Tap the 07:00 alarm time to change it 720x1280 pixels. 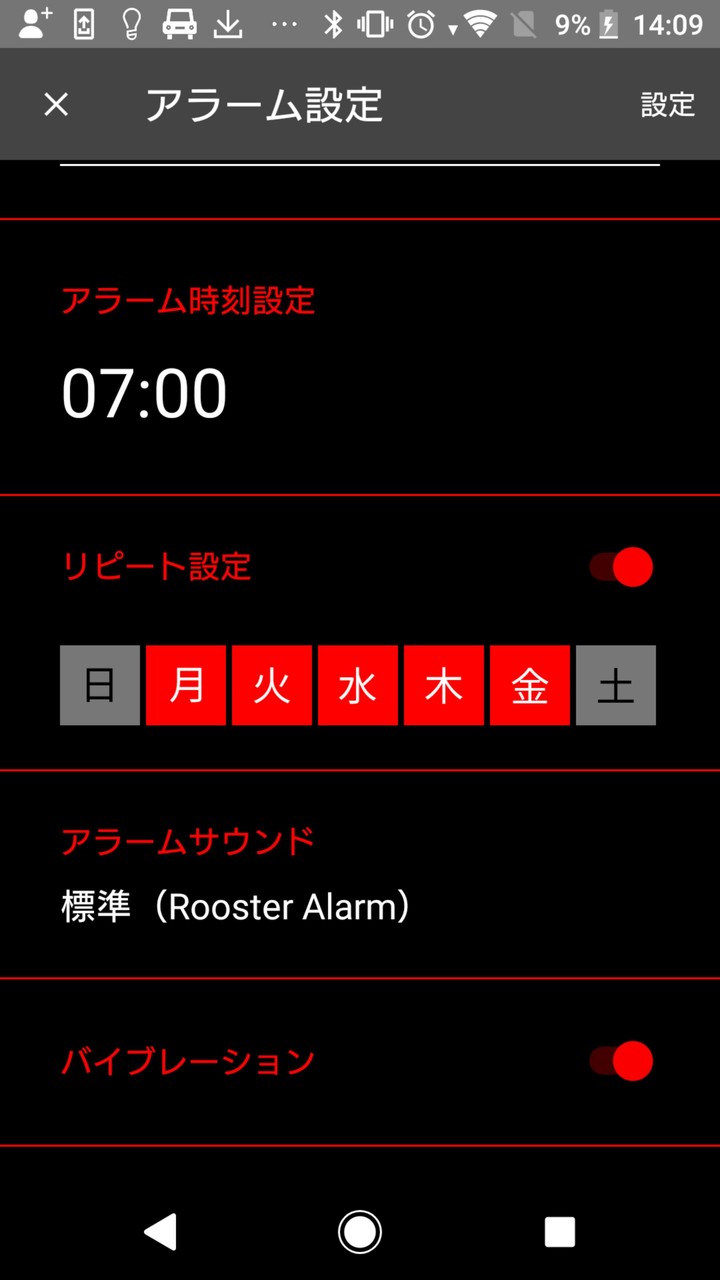(146, 393)
